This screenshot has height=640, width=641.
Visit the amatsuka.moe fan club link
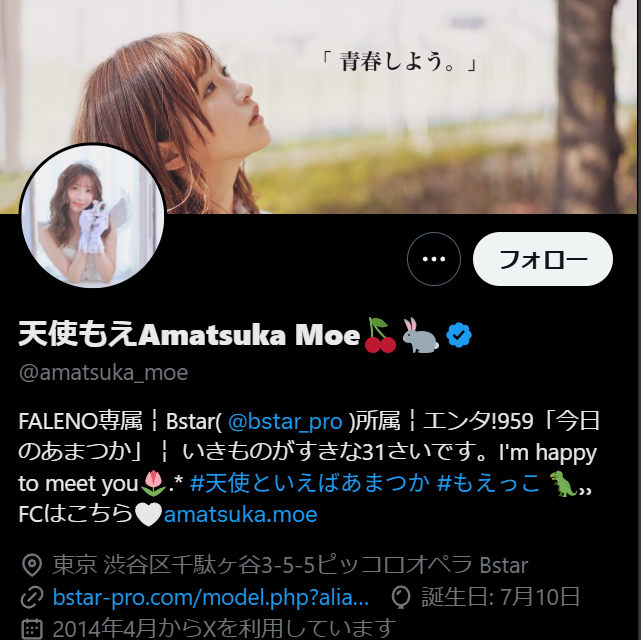(x=240, y=515)
